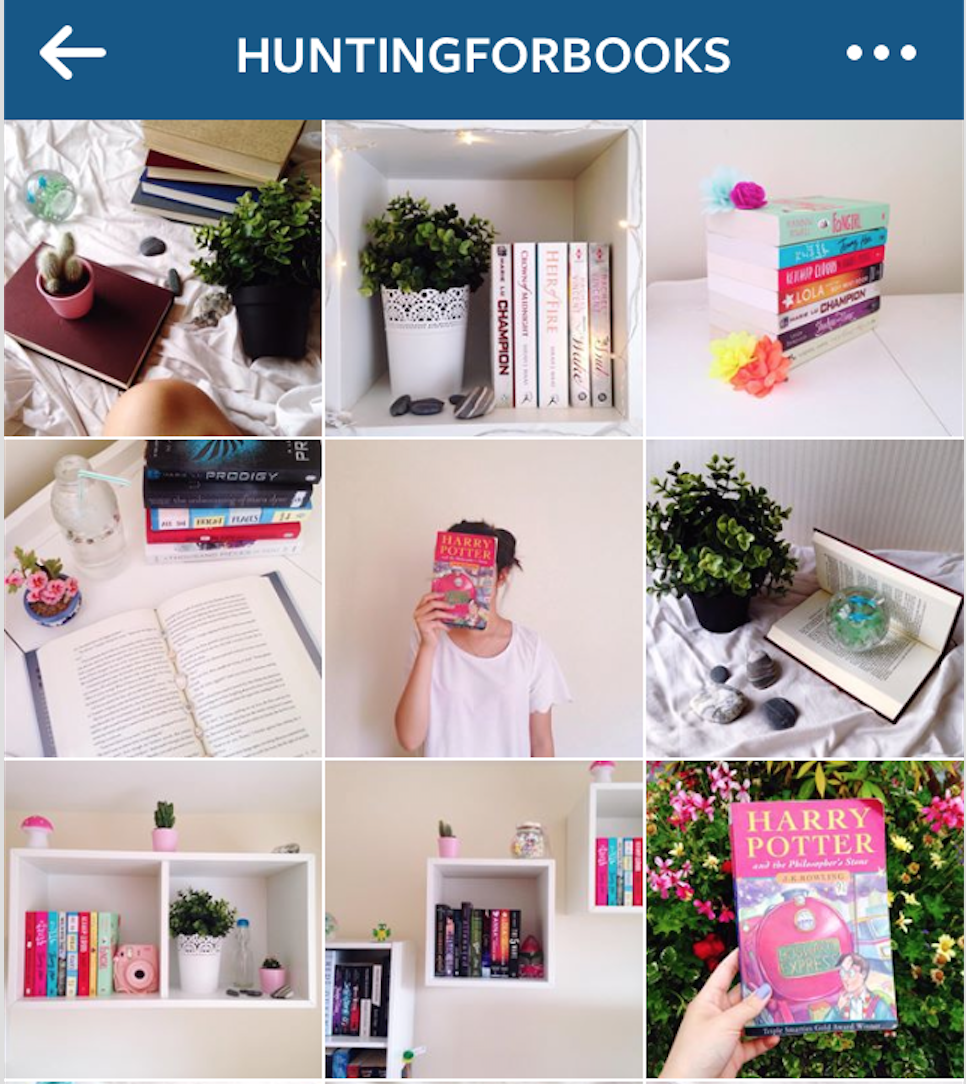Open the glass orb on open book post
The image size is (966, 1084).
tap(804, 598)
